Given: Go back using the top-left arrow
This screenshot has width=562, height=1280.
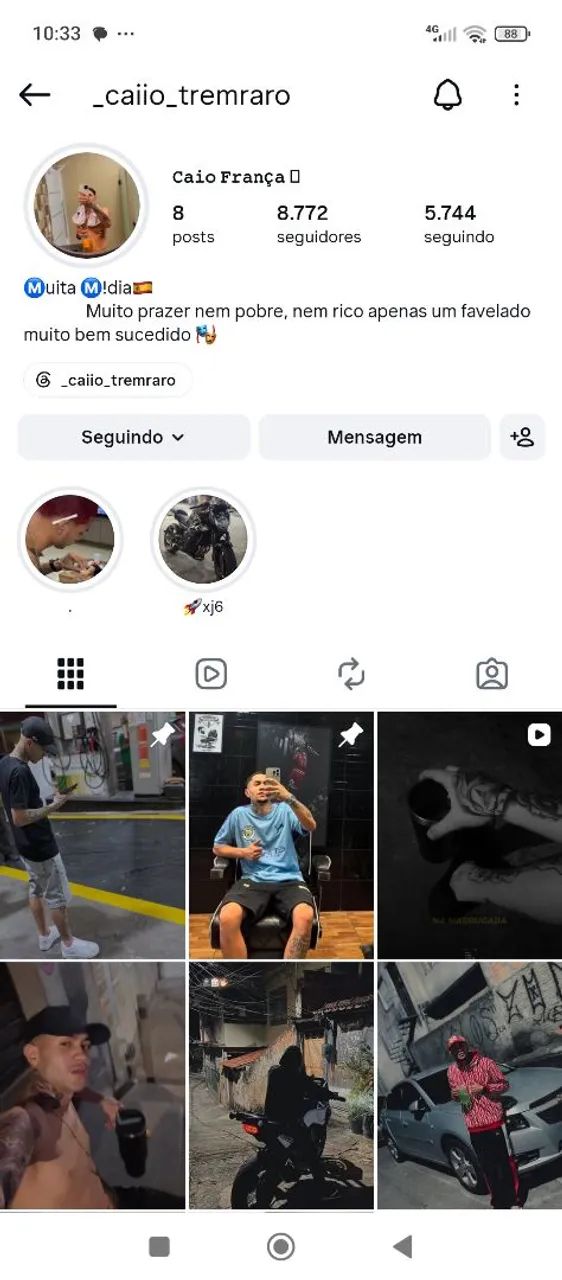Looking at the screenshot, I should pos(34,95).
